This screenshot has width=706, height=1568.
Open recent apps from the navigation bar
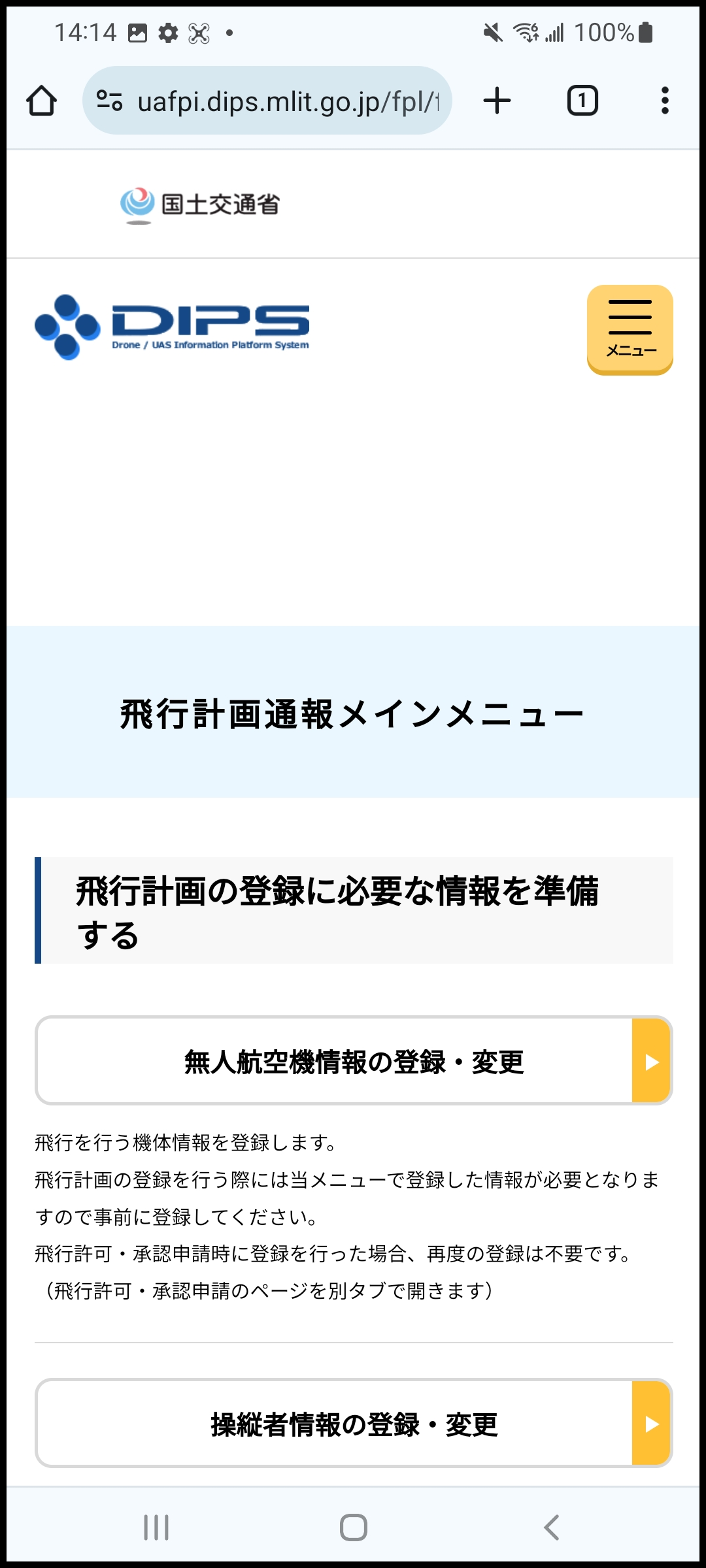pyautogui.click(x=156, y=1527)
